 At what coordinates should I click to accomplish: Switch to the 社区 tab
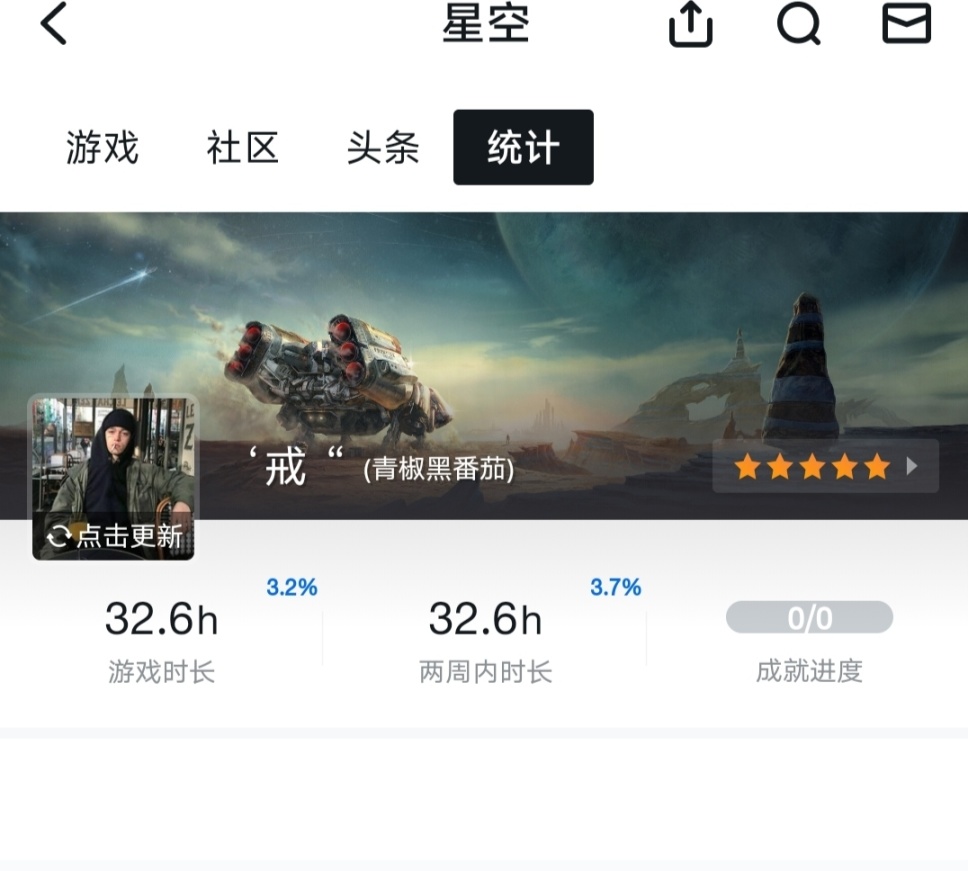pyautogui.click(x=242, y=148)
